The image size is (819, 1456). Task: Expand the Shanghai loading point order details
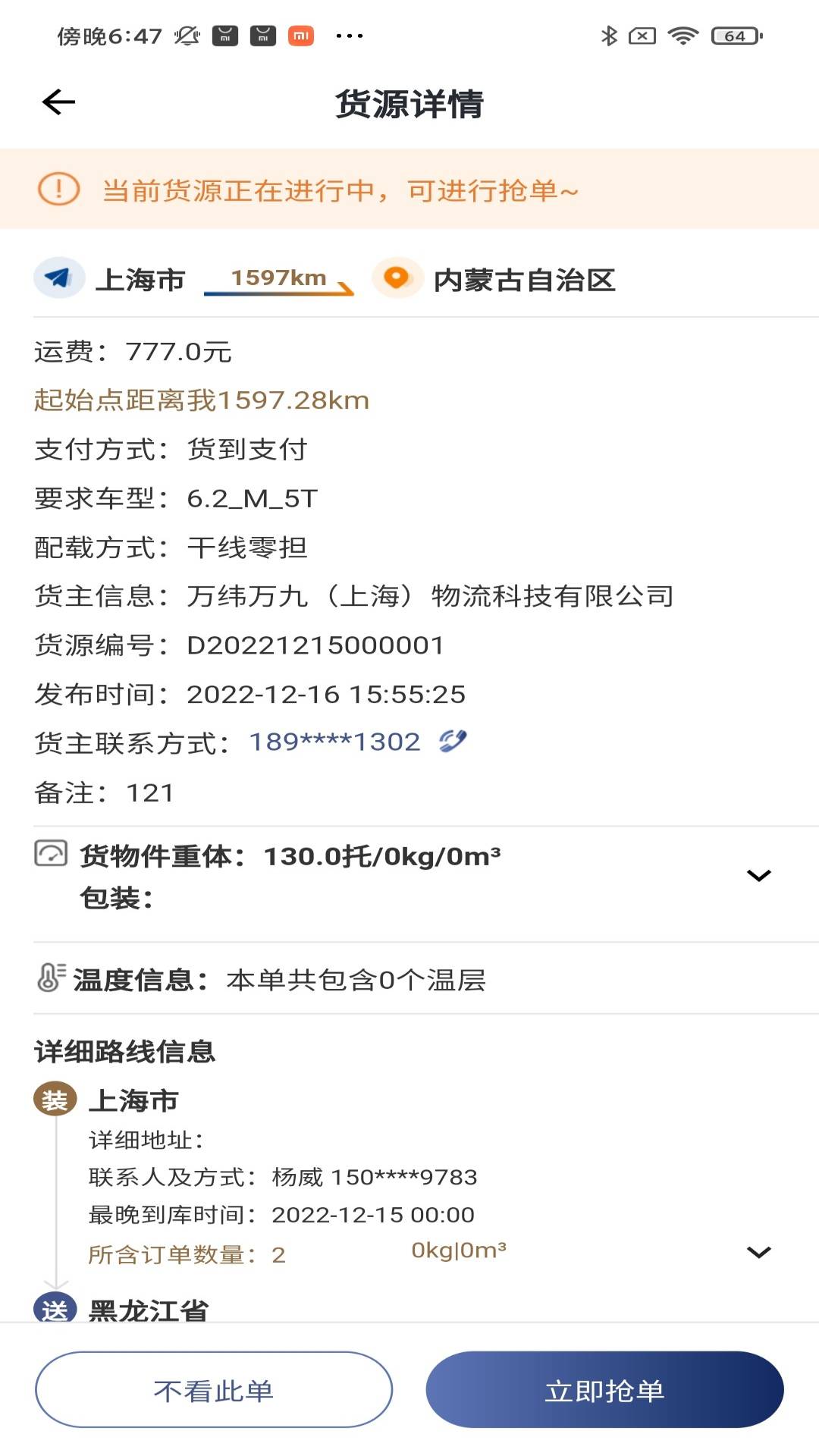[x=758, y=1252]
